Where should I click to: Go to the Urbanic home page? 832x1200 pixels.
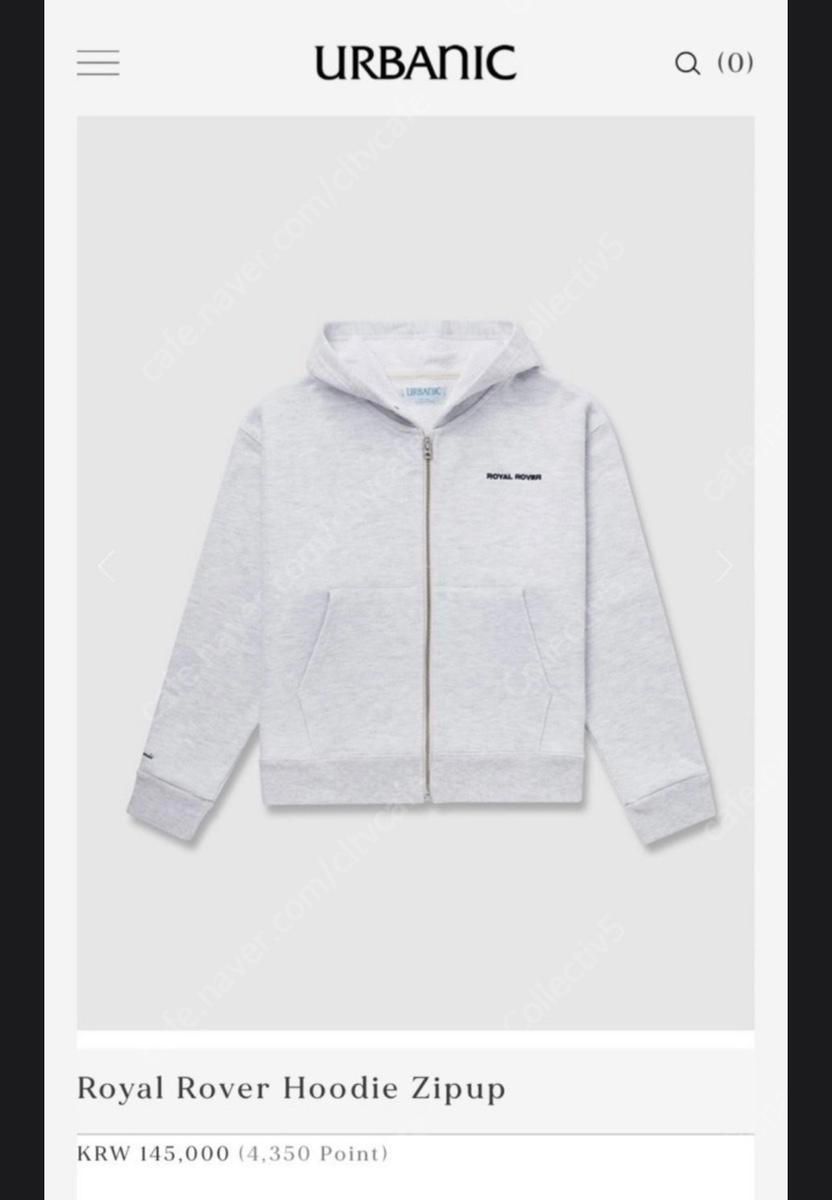tap(415, 63)
